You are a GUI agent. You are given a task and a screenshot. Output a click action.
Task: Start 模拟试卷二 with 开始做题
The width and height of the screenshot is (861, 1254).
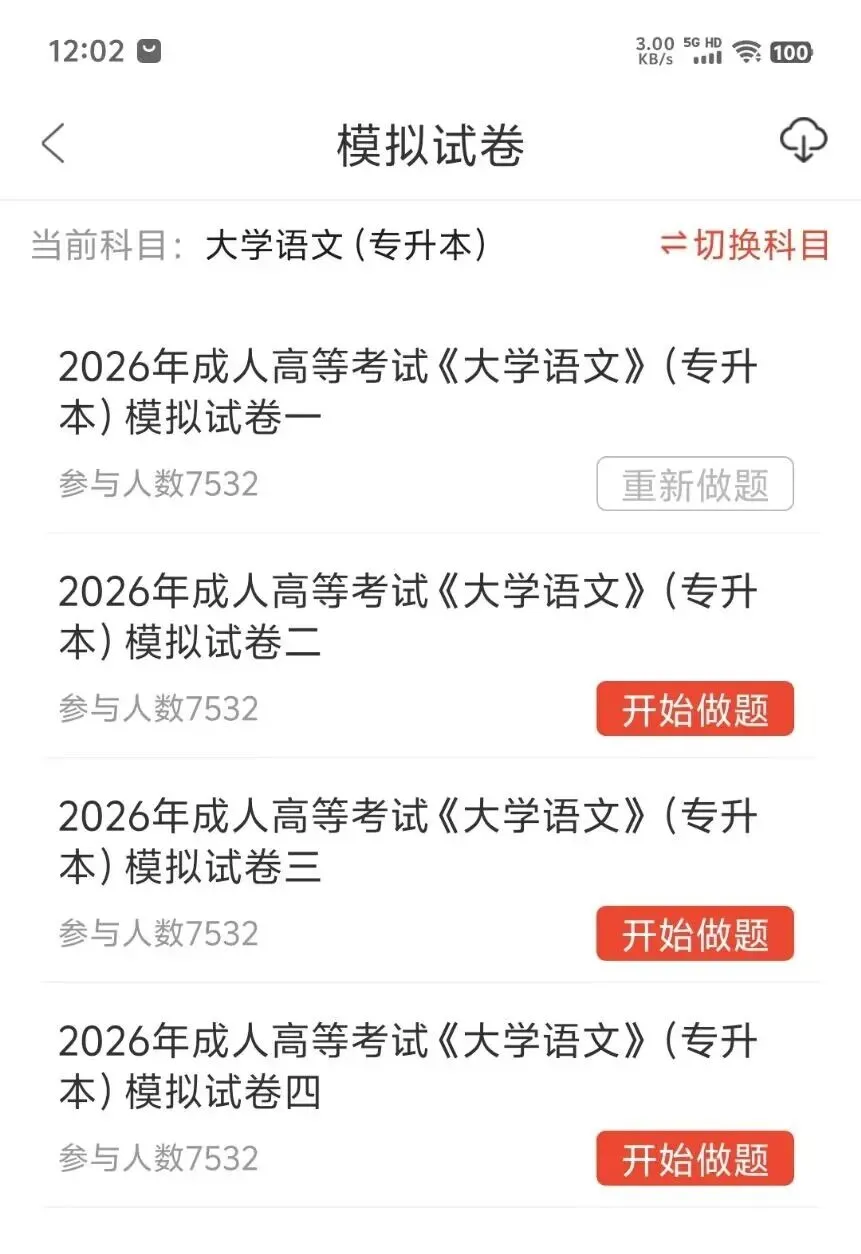695,709
